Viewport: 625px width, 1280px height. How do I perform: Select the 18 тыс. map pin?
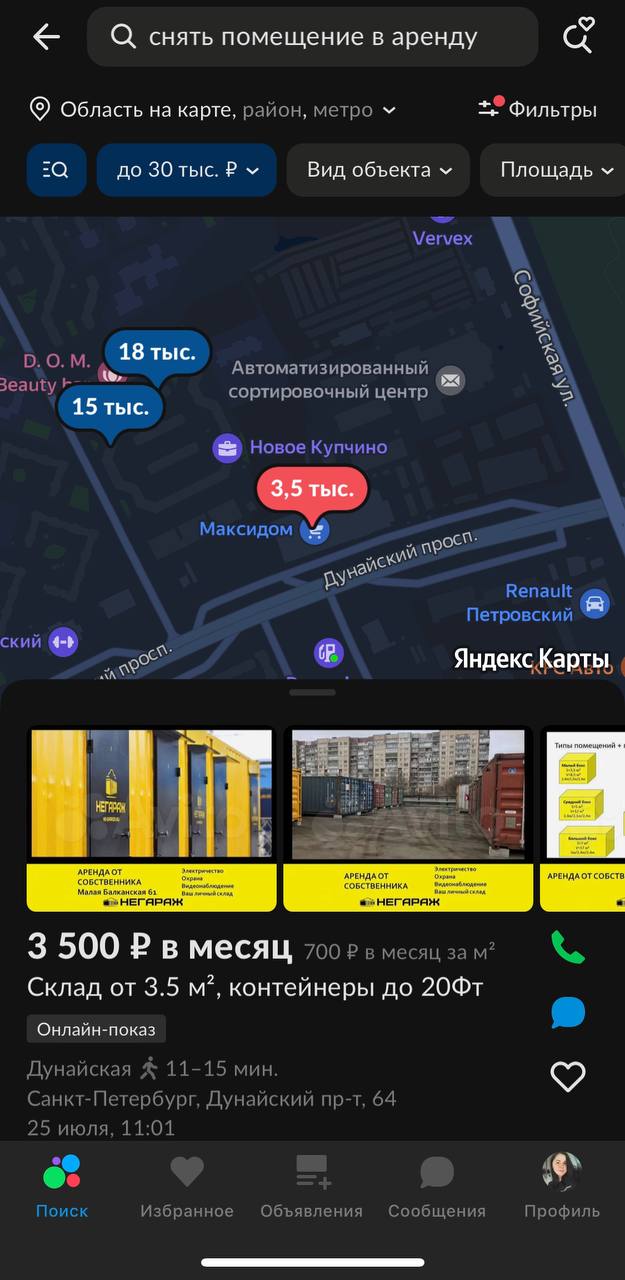[157, 352]
